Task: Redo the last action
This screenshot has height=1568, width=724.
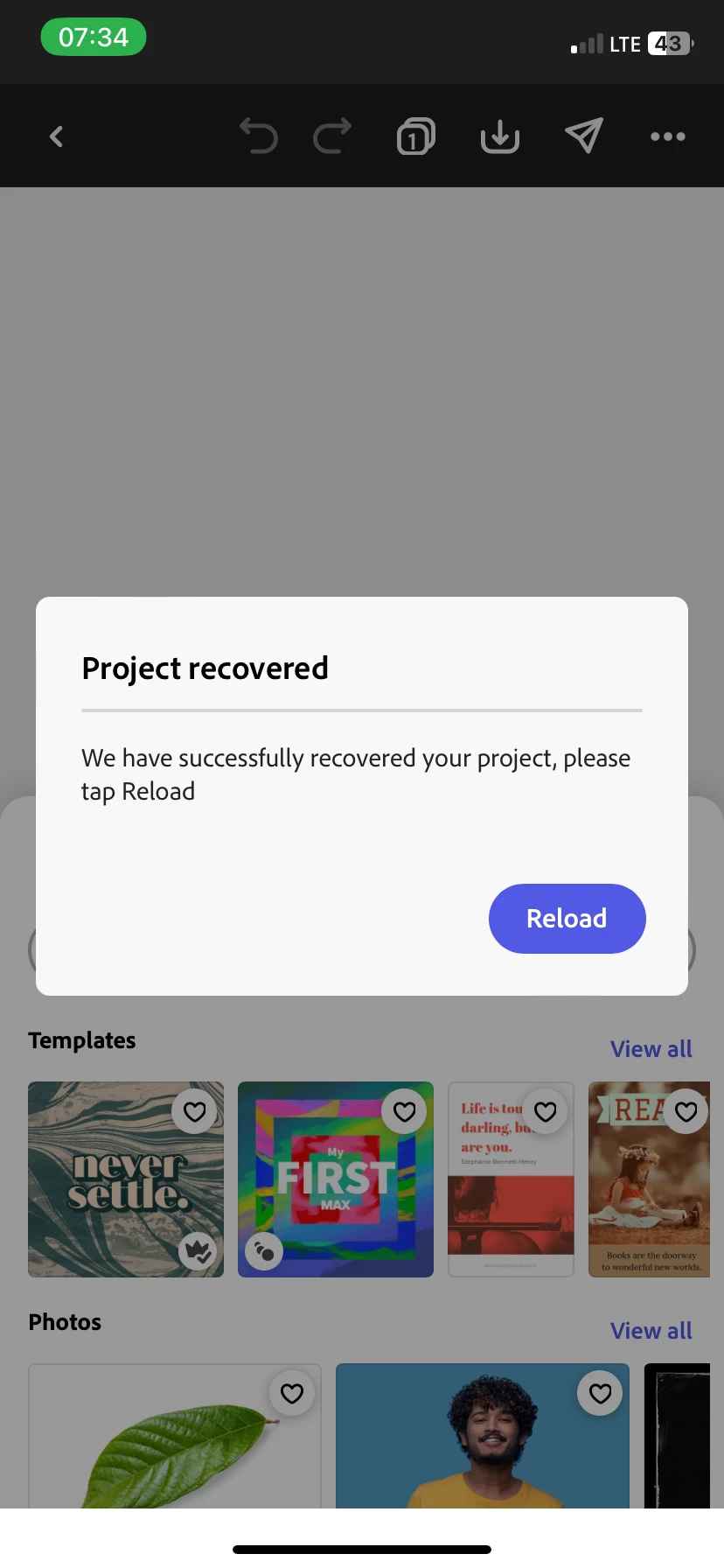Action: pos(332,136)
